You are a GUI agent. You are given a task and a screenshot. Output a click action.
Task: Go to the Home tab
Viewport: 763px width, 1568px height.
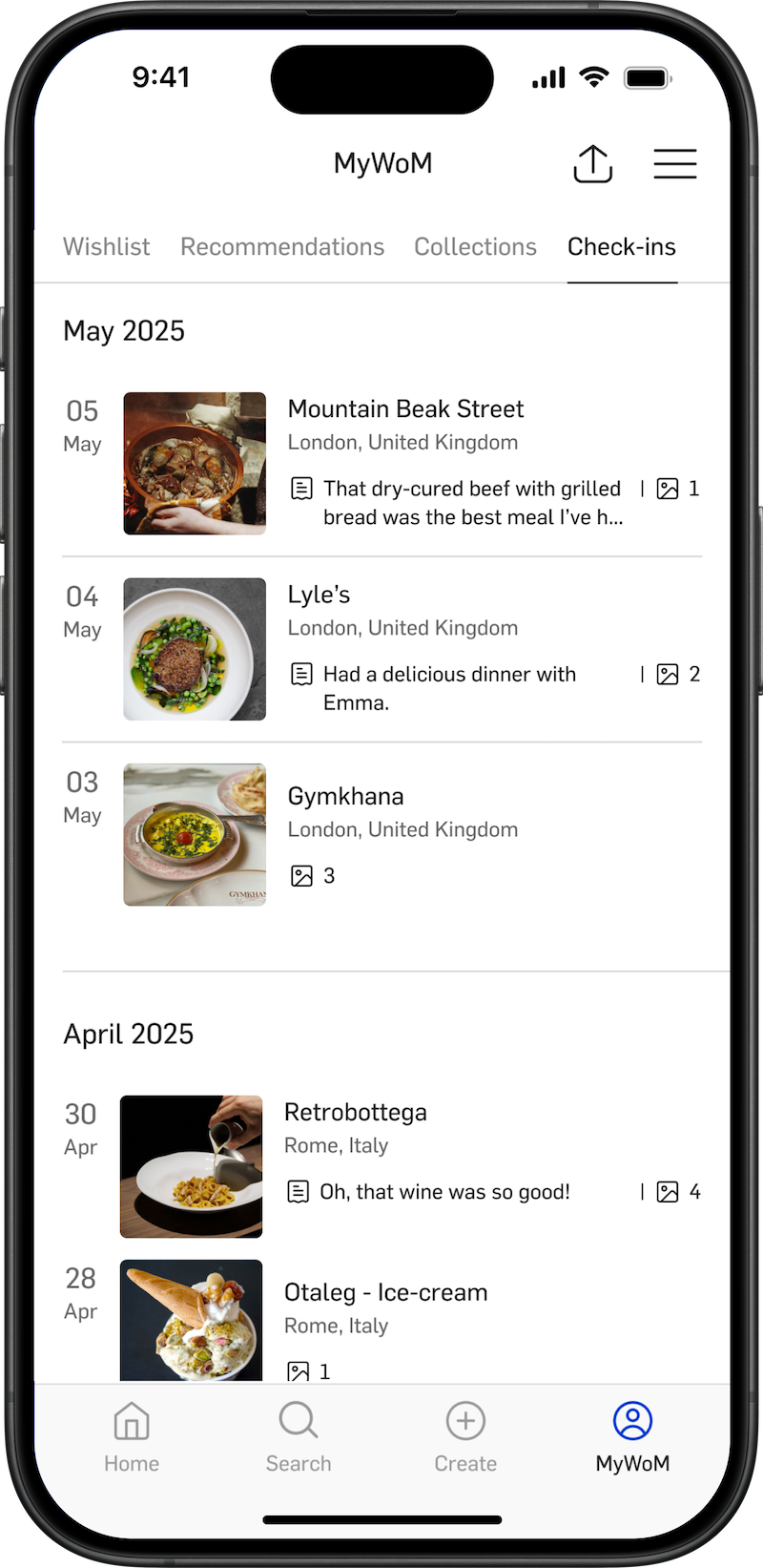pos(132,1438)
